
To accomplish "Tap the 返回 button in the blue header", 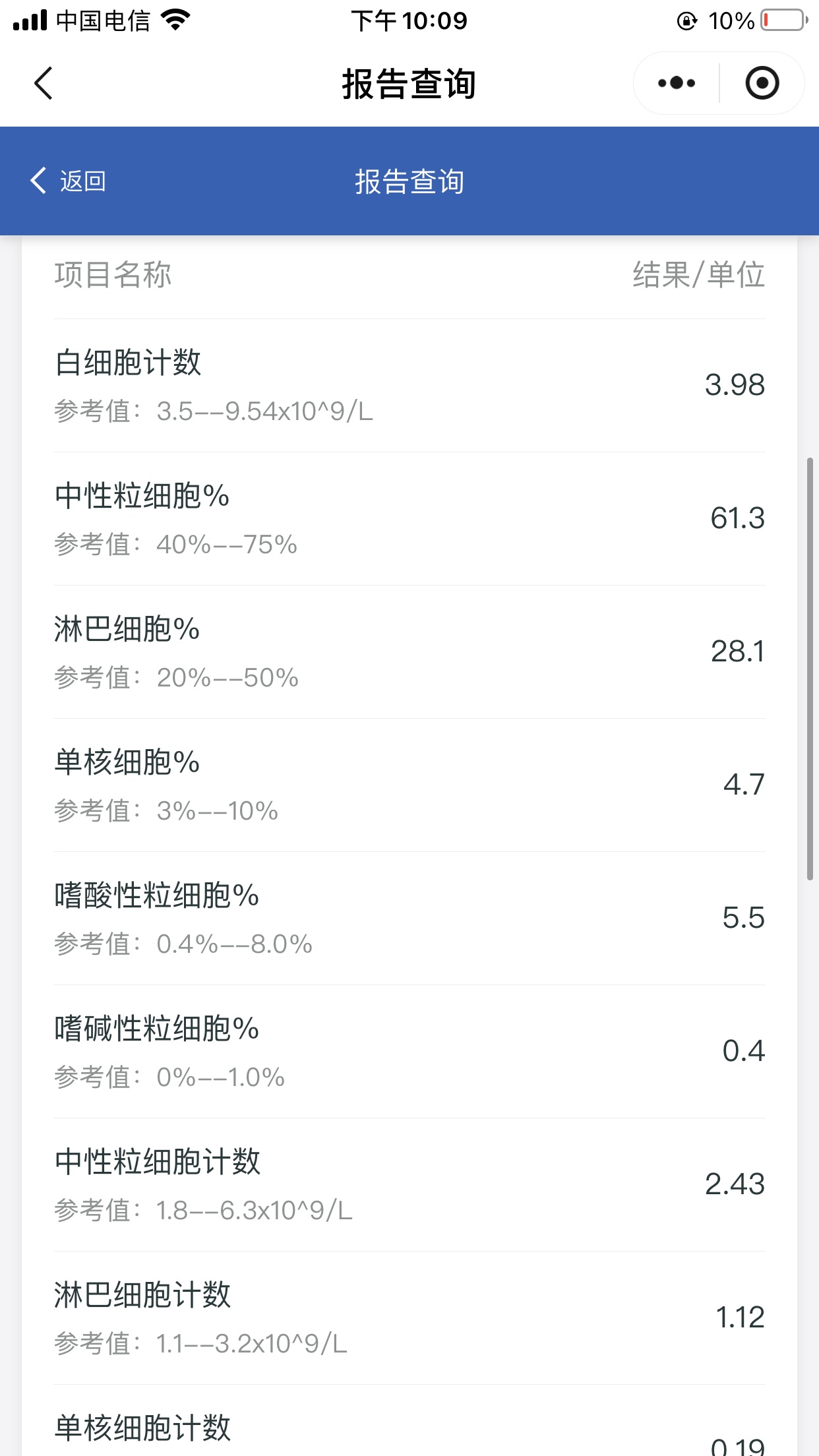I will tap(69, 181).
